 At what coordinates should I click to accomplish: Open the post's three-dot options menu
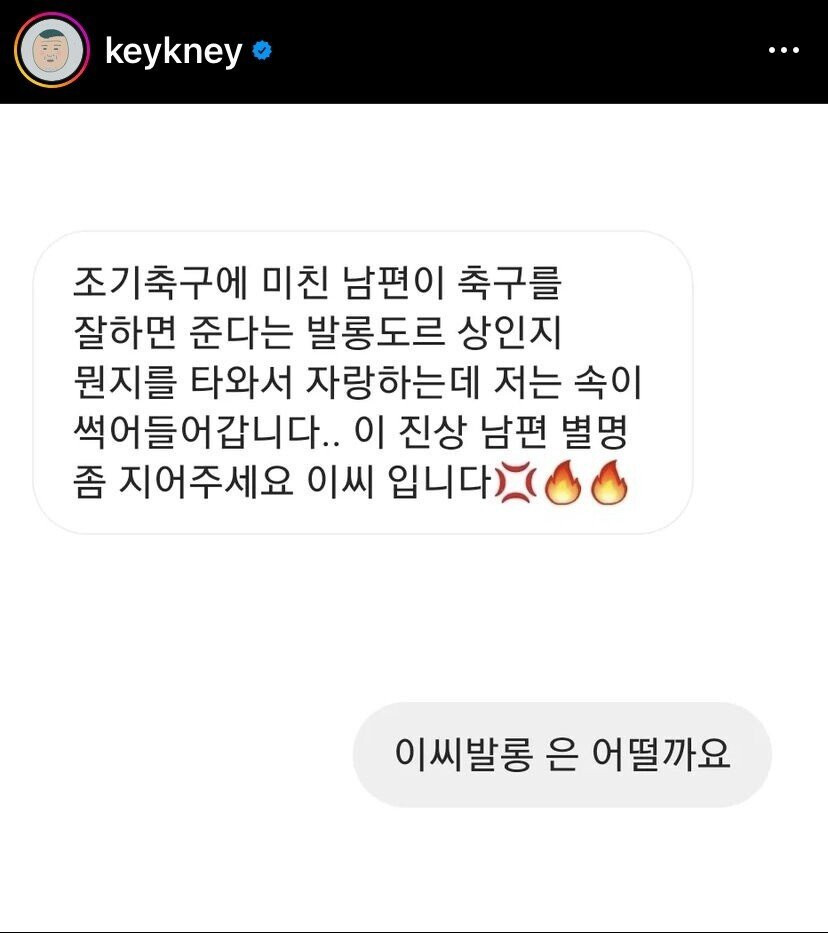coord(783,51)
